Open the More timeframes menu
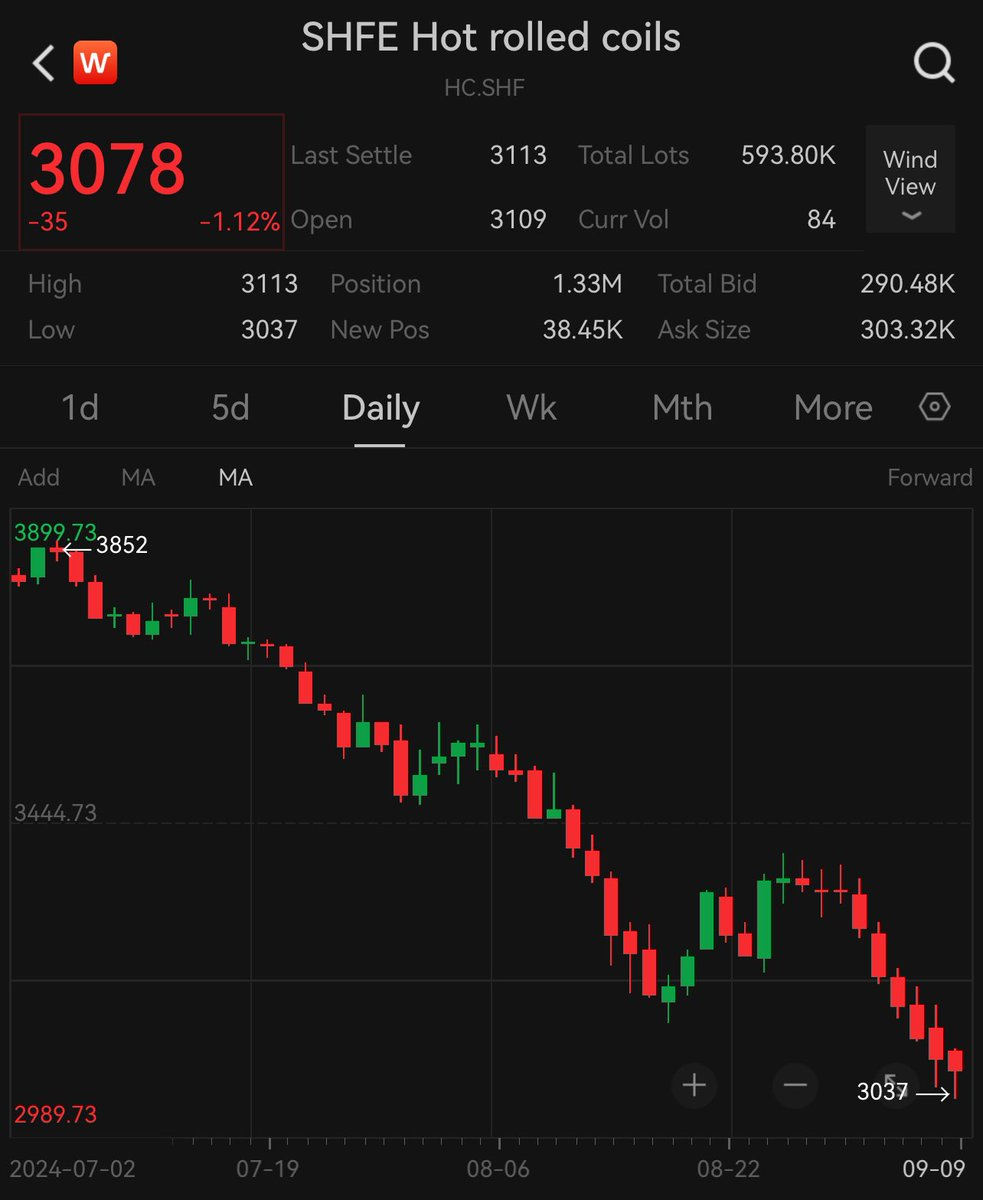This screenshot has width=983, height=1200. 832,408
